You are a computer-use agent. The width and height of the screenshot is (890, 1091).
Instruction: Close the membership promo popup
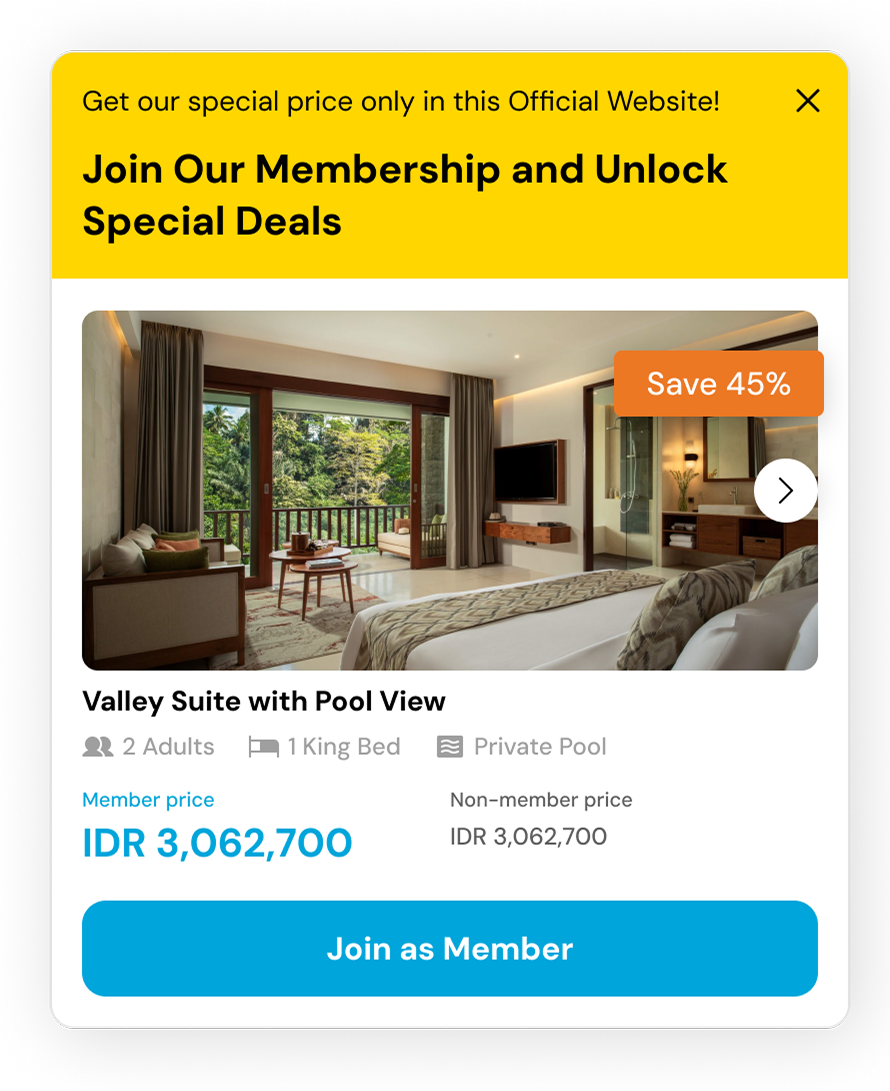(807, 101)
